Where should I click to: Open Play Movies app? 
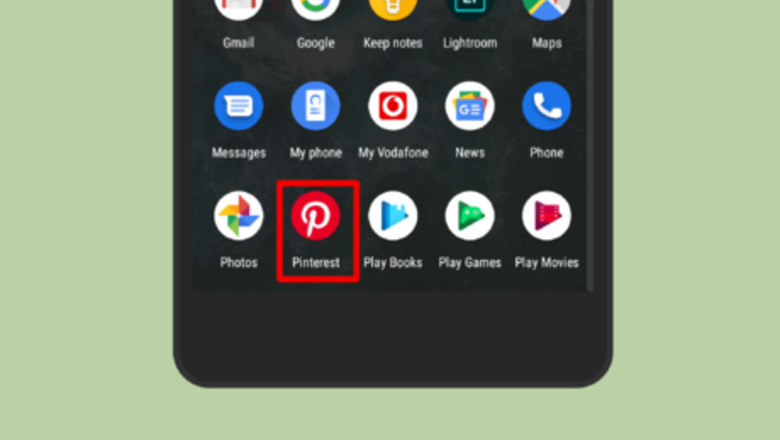(546, 216)
